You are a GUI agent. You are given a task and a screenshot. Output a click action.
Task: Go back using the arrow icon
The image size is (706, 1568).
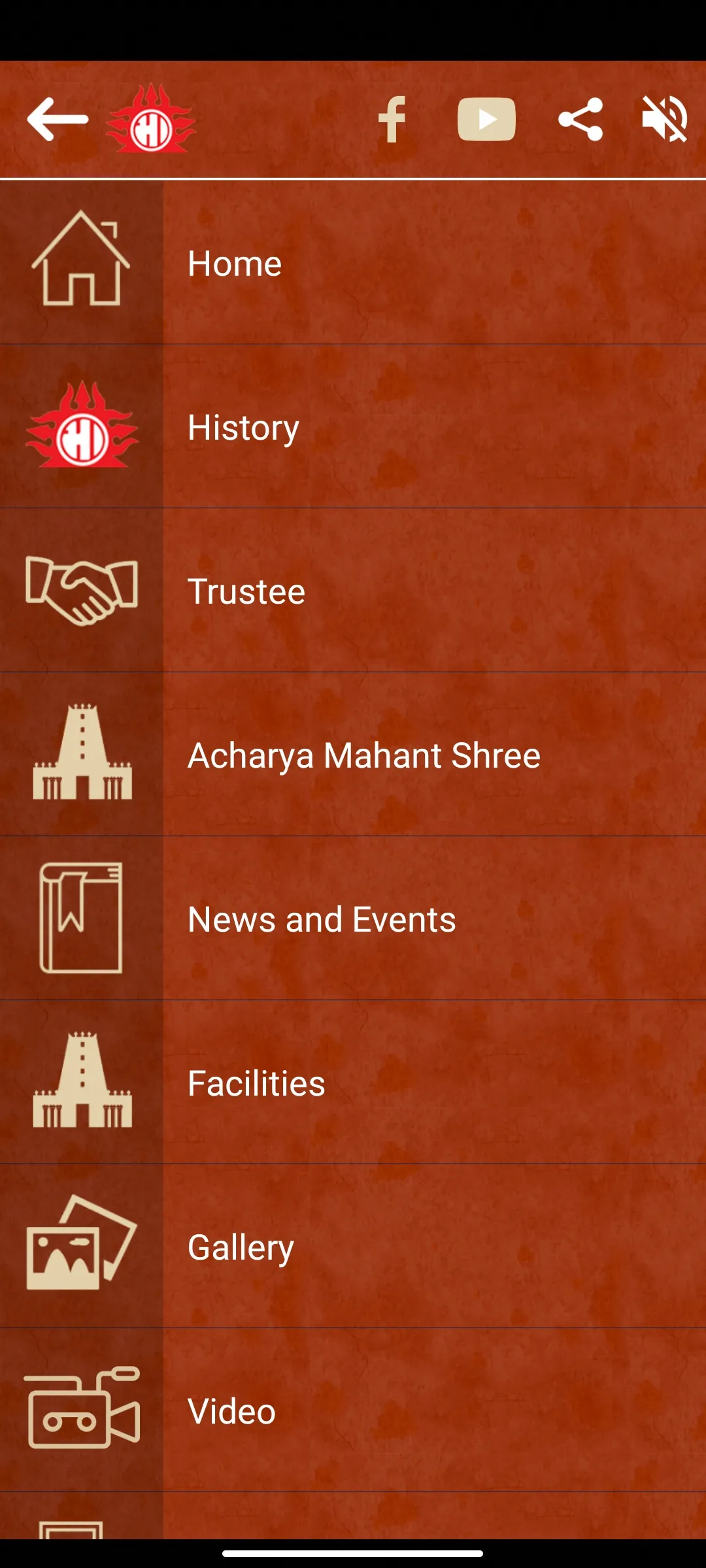(x=58, y=119)
